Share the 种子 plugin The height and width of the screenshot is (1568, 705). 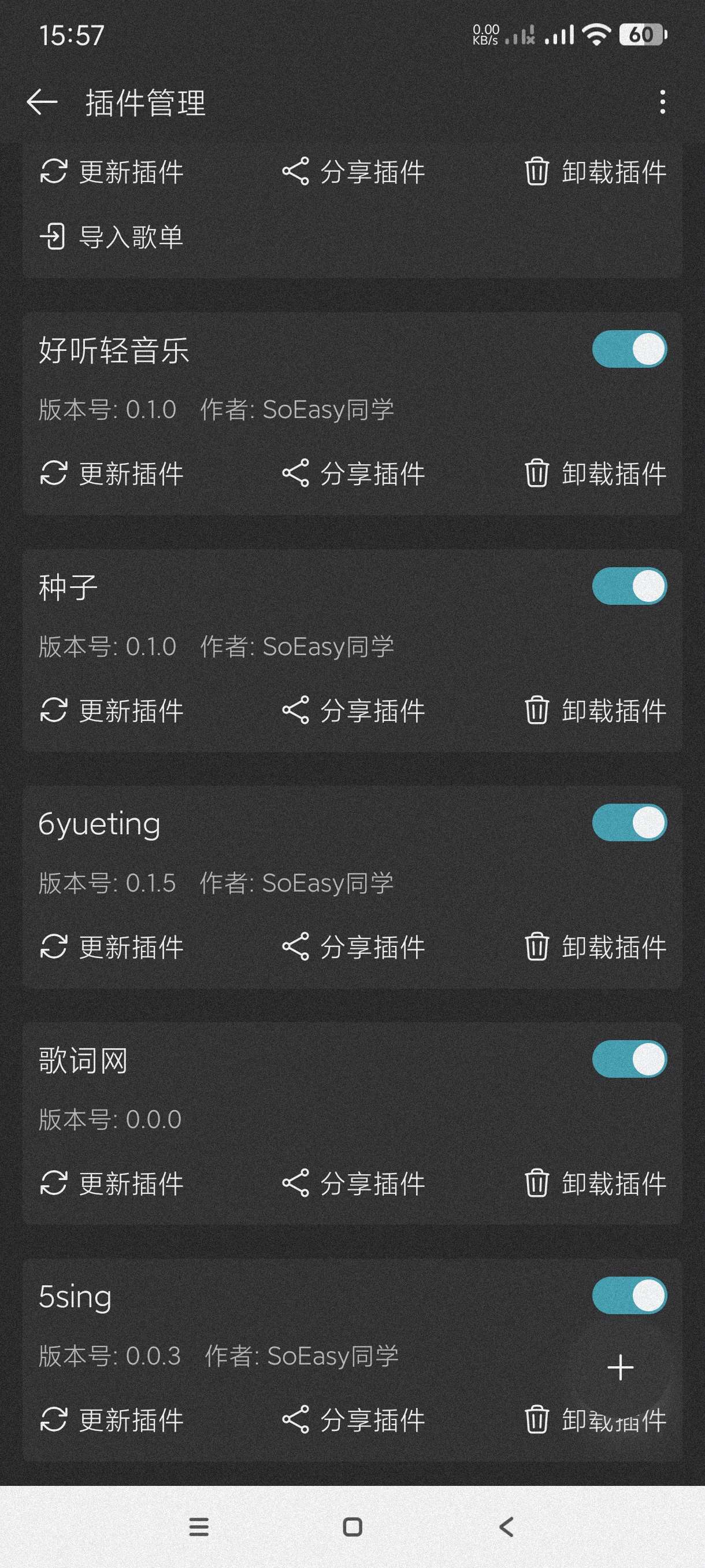coord(354,711)
